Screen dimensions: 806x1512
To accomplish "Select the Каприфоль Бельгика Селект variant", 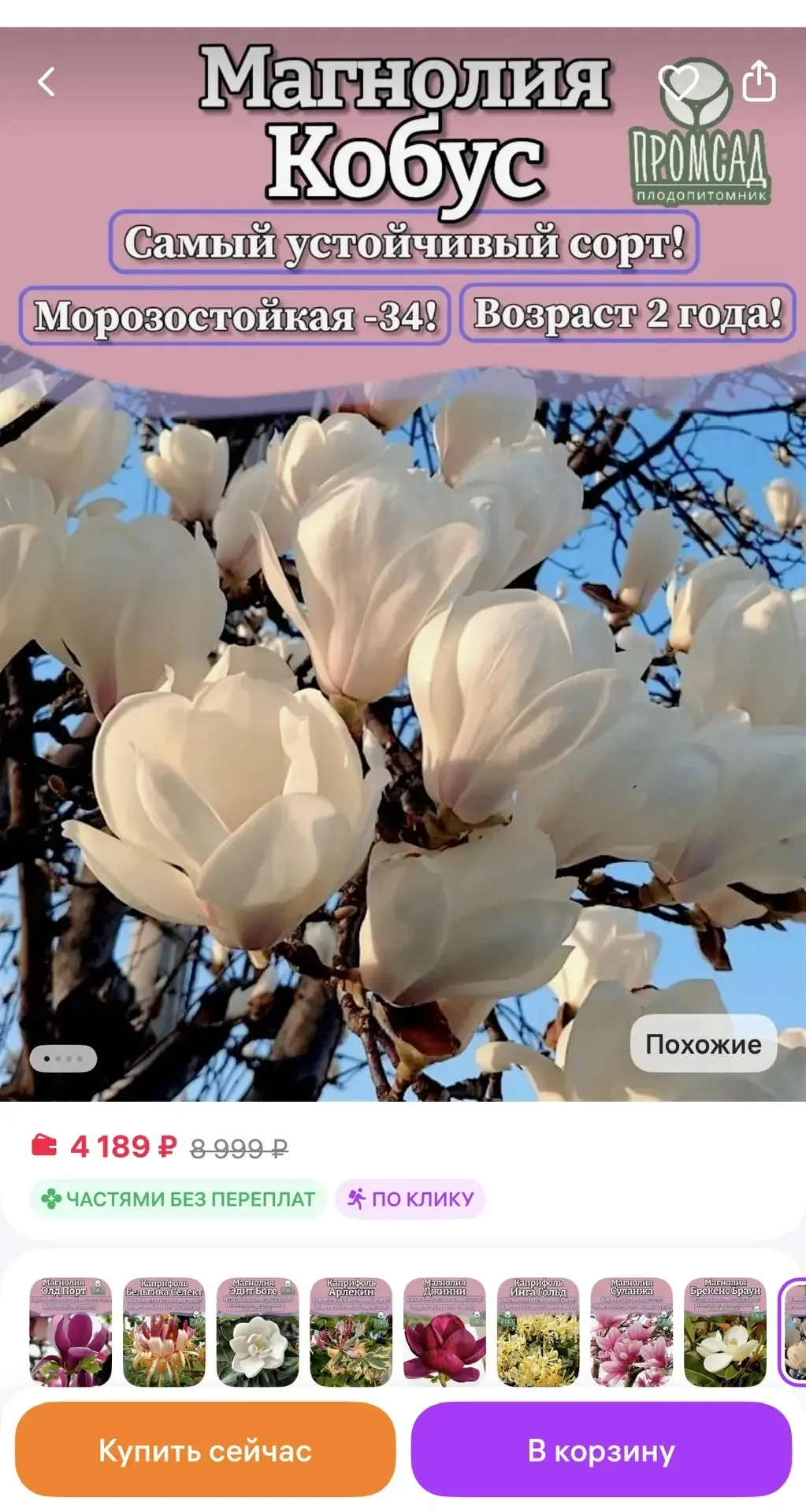I will (x=164, y=1332).
